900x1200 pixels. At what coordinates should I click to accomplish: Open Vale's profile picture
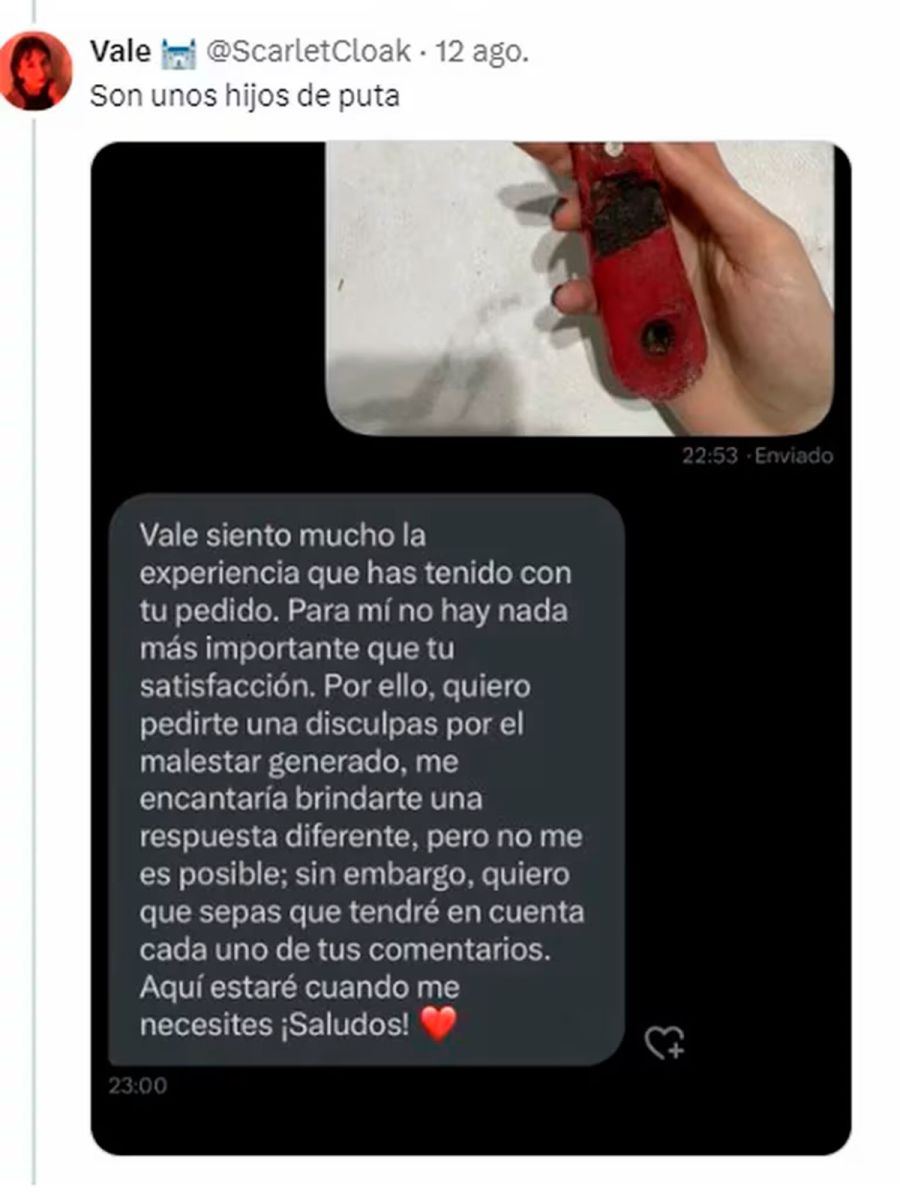[36, 70]
